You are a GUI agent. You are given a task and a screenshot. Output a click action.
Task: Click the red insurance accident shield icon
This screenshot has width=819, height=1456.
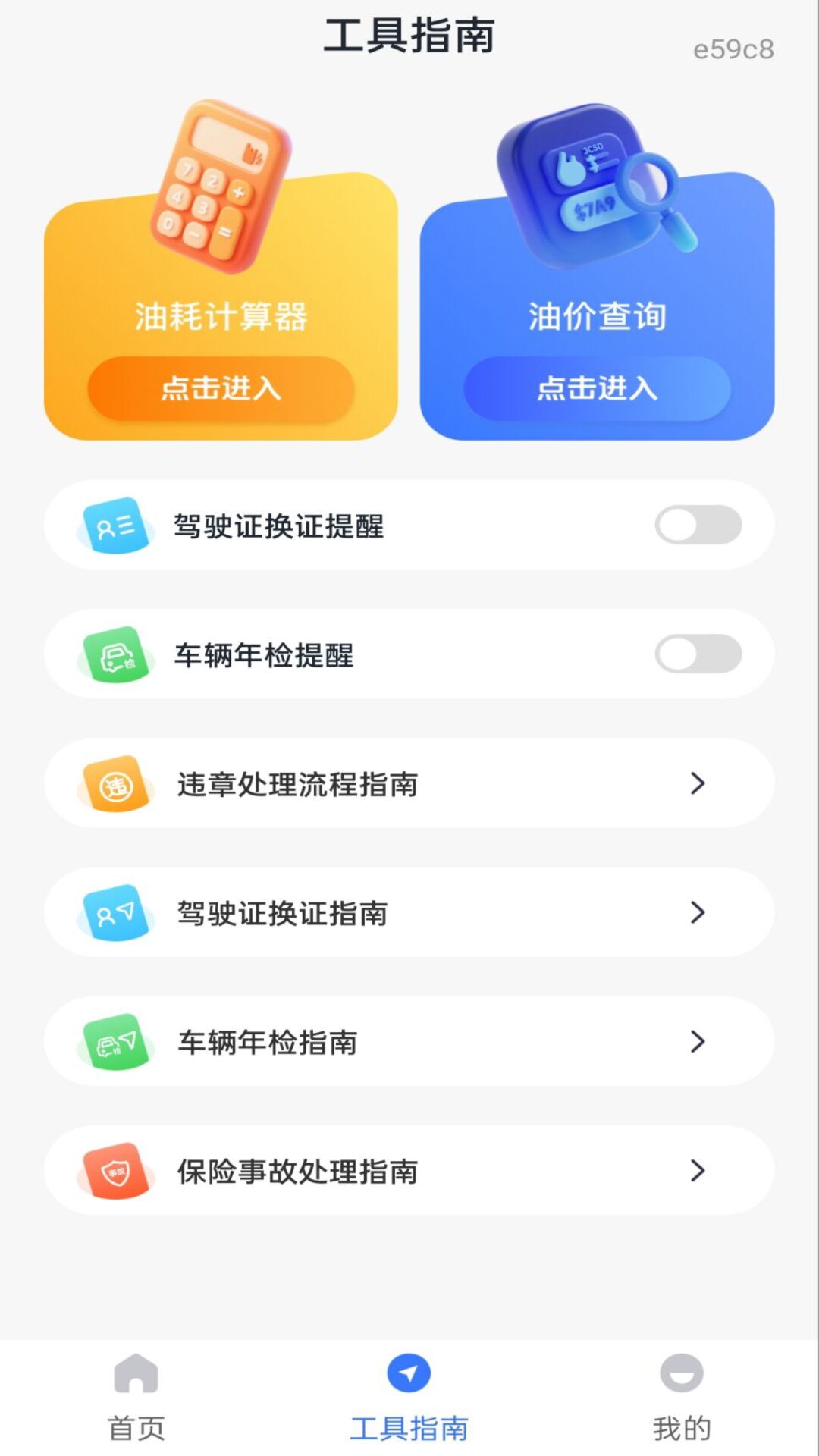tap(115, 1169)
